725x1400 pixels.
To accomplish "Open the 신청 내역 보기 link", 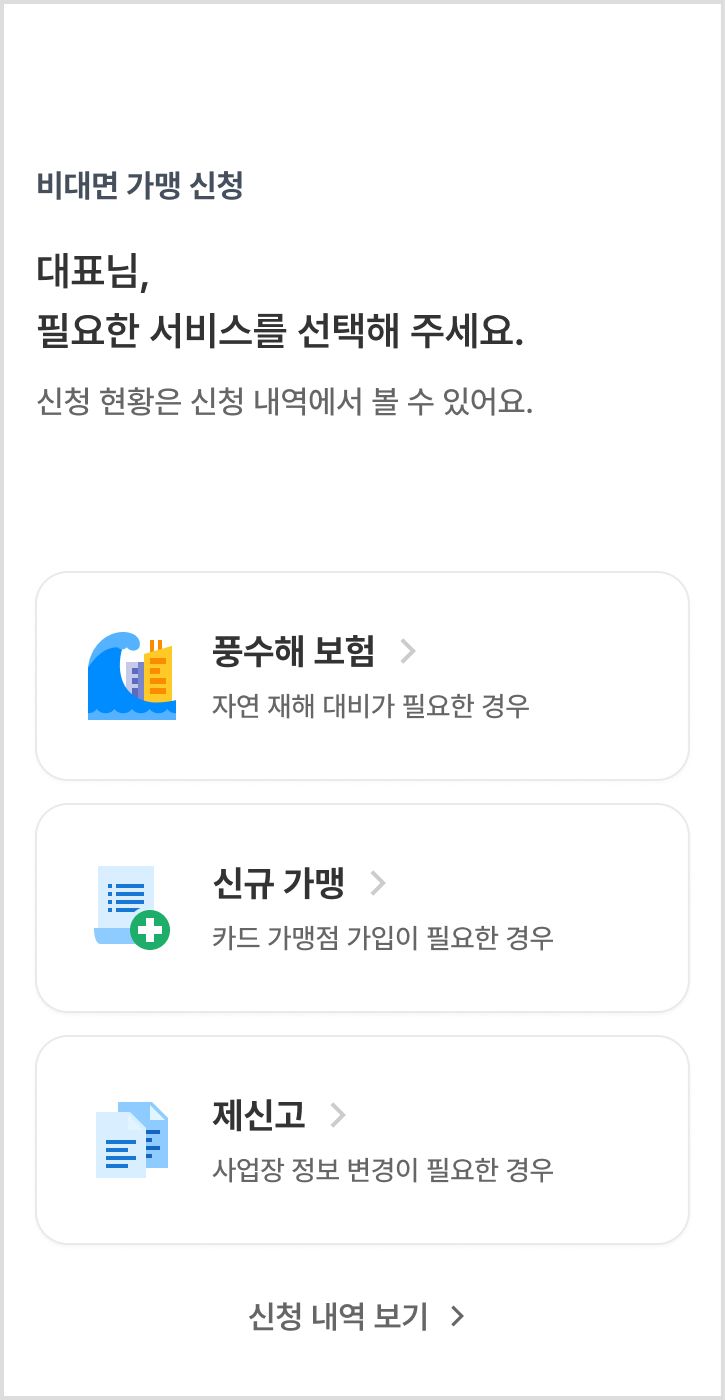I will point(357,1317).
